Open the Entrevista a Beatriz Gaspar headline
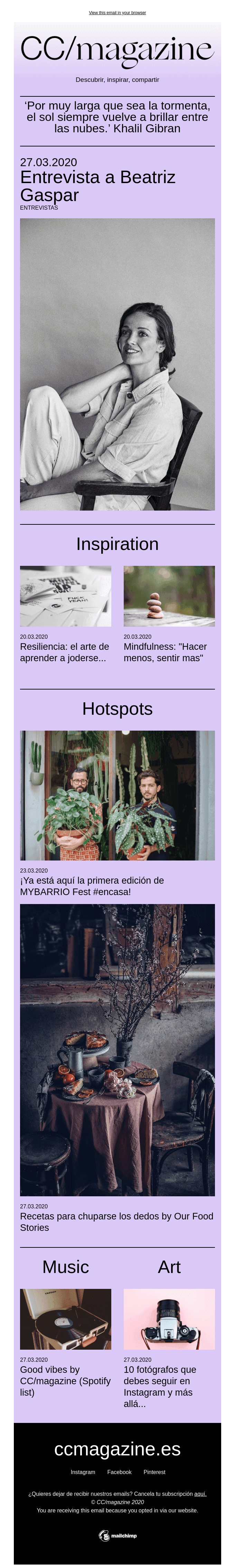 [97, 186]
